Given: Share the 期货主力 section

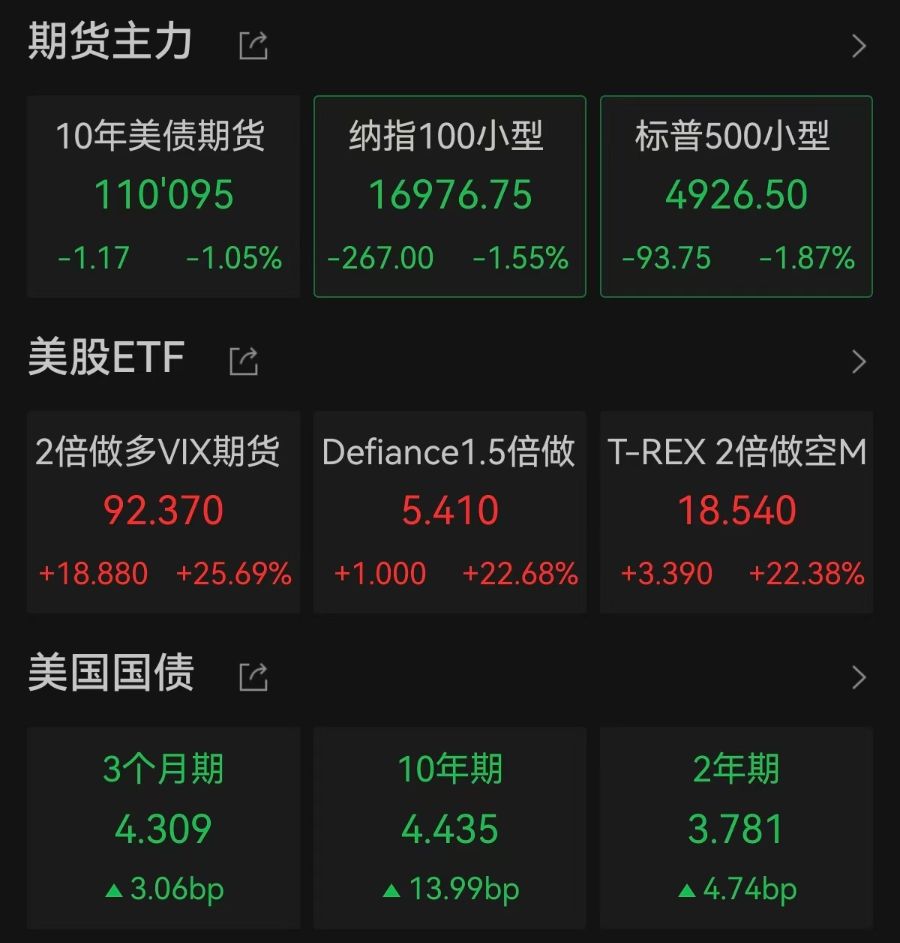Looking at the screenshot, I should click(x=253, y=46).
